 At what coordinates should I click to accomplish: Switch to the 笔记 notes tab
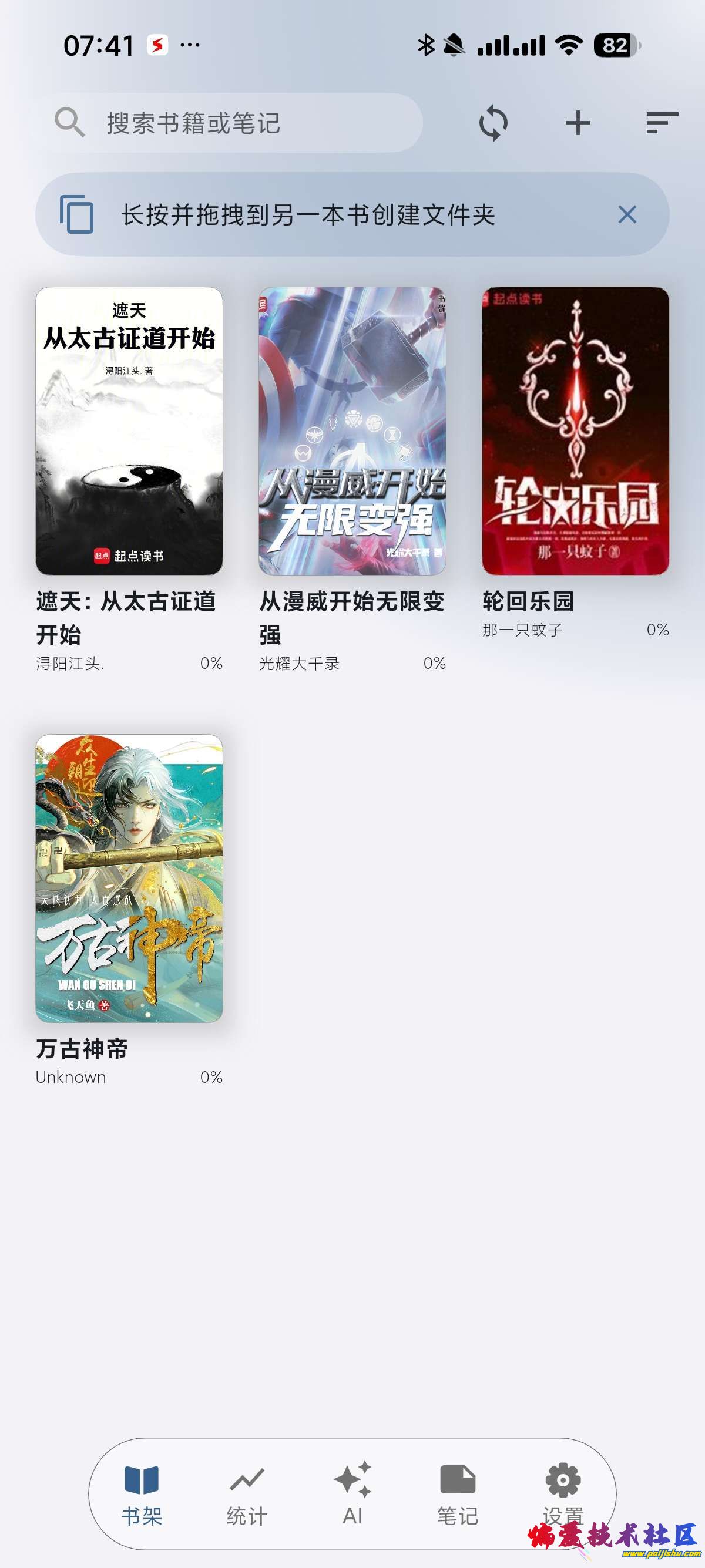click(x=458, y=1494)
